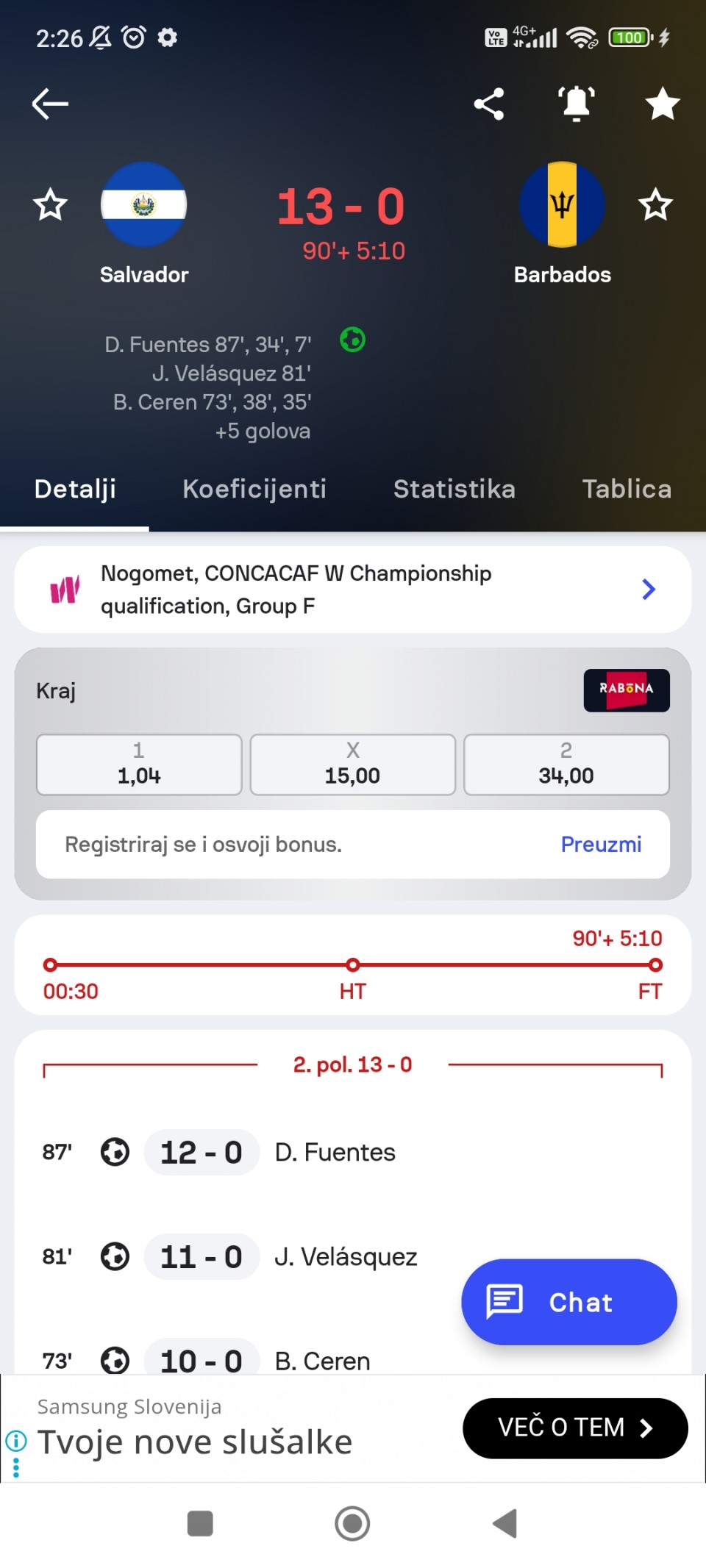Open CONCACAF W Championship qualification league
Viewport: 706px width, 1568px height.
coord(353,590)
